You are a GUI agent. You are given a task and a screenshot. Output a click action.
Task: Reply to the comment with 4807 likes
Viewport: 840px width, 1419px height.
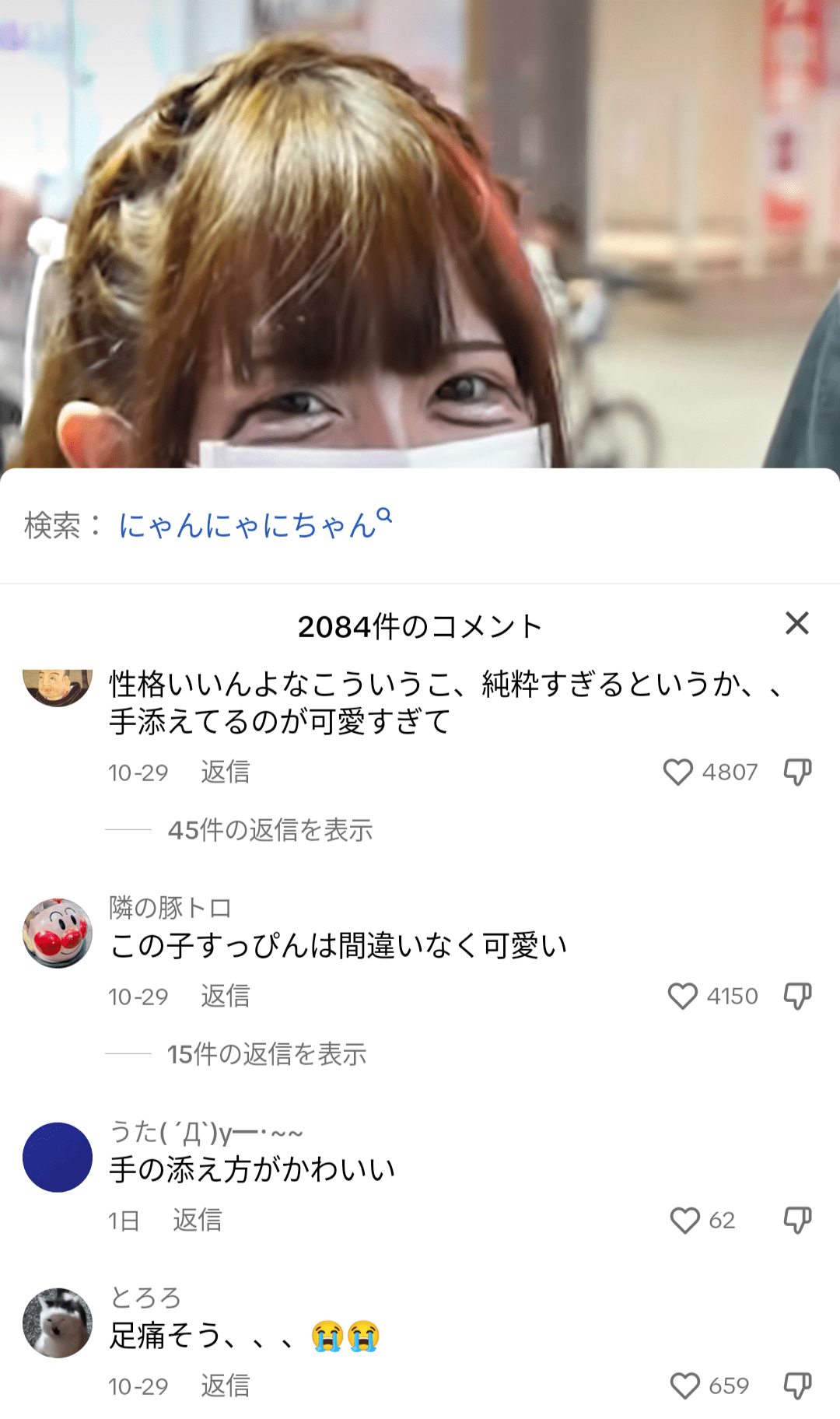[x=225, y=772]
